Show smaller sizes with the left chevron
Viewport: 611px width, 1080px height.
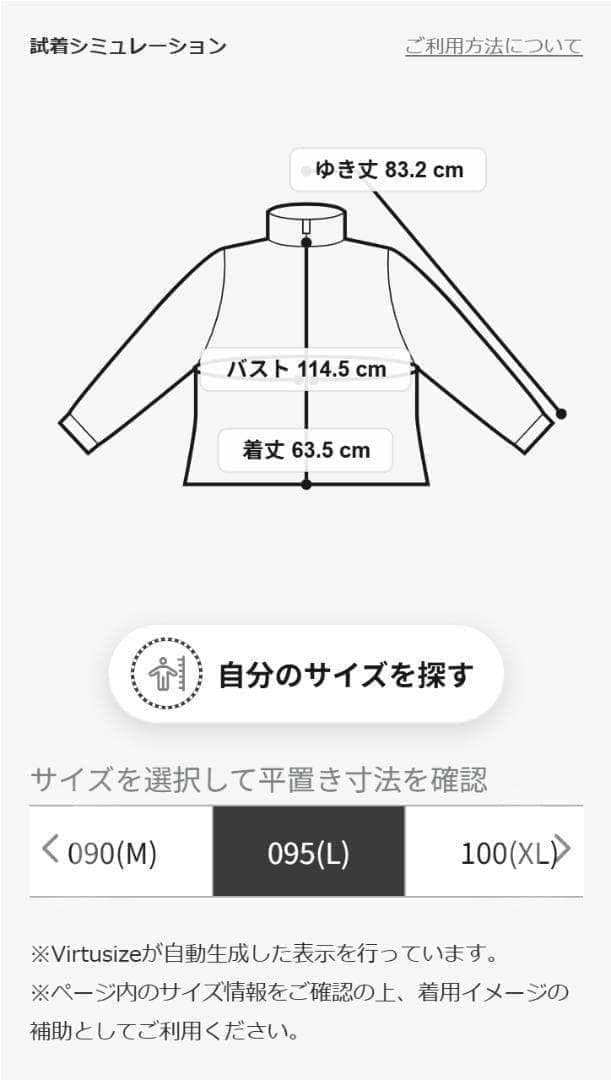[x=49, y=851]
